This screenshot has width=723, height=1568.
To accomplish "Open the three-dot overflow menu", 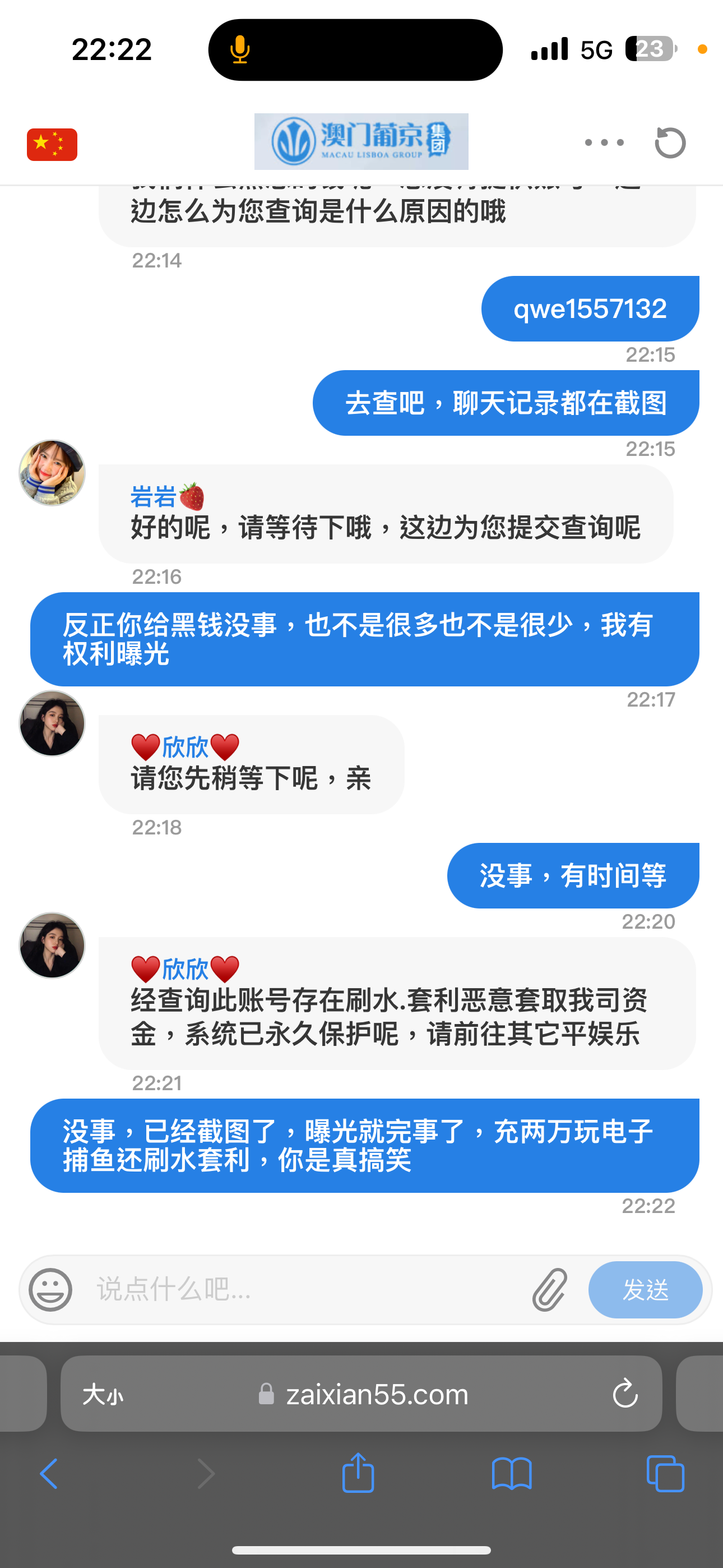I will click(604, 143).
